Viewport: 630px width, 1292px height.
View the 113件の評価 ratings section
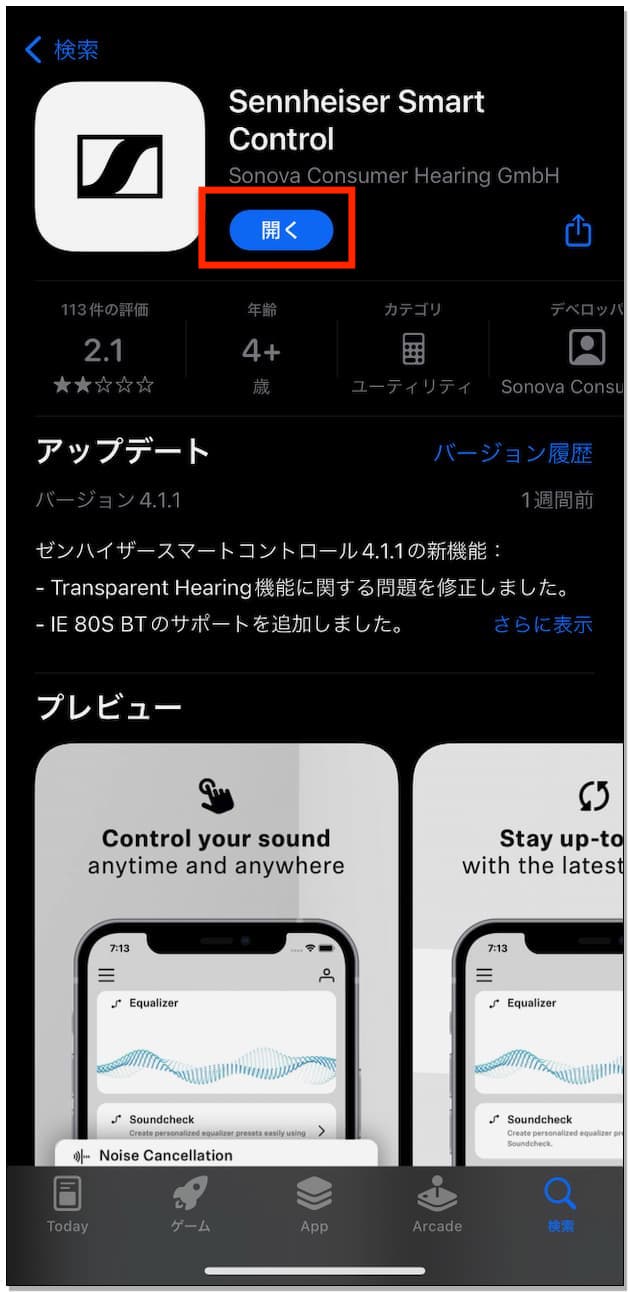(x=104, y=349)
